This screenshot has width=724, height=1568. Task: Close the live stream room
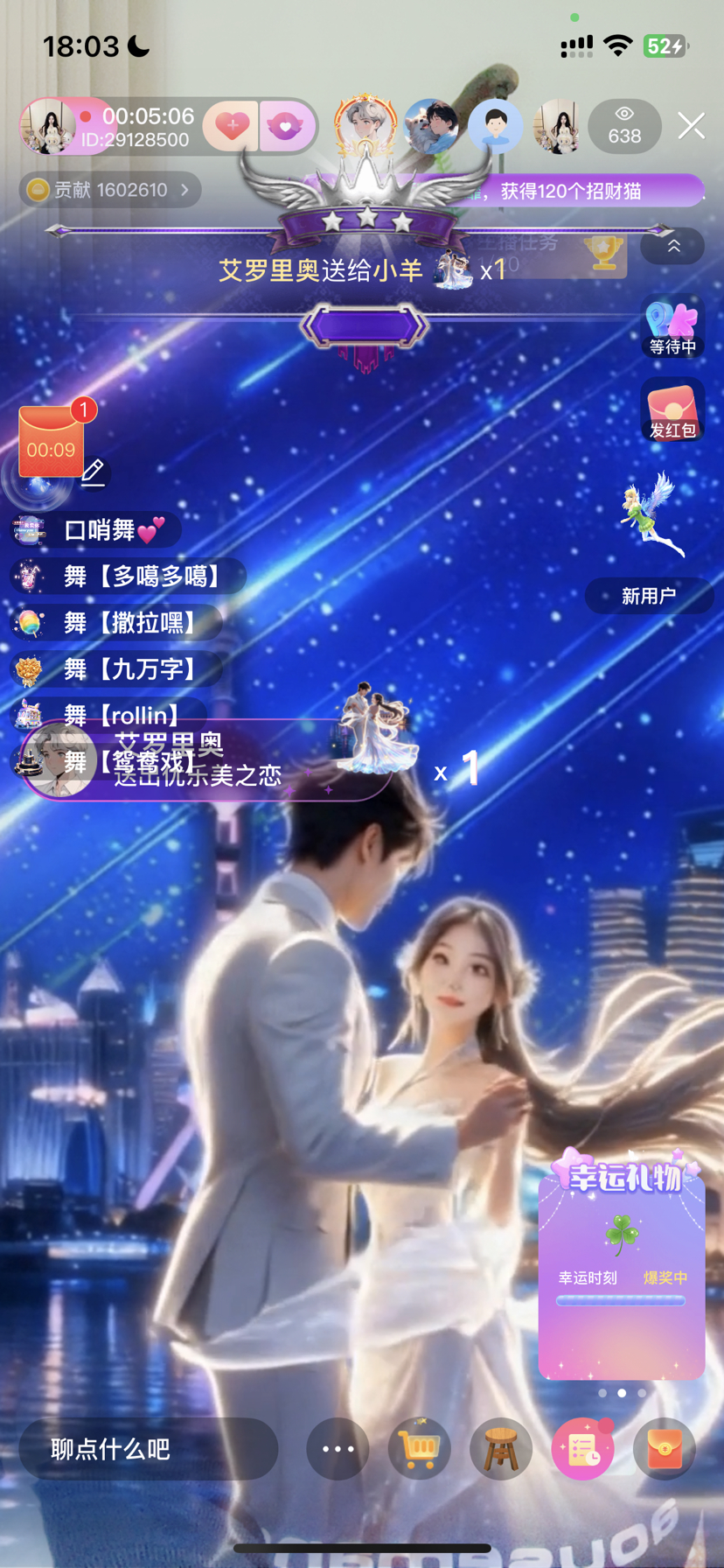[x=691, y=126]
